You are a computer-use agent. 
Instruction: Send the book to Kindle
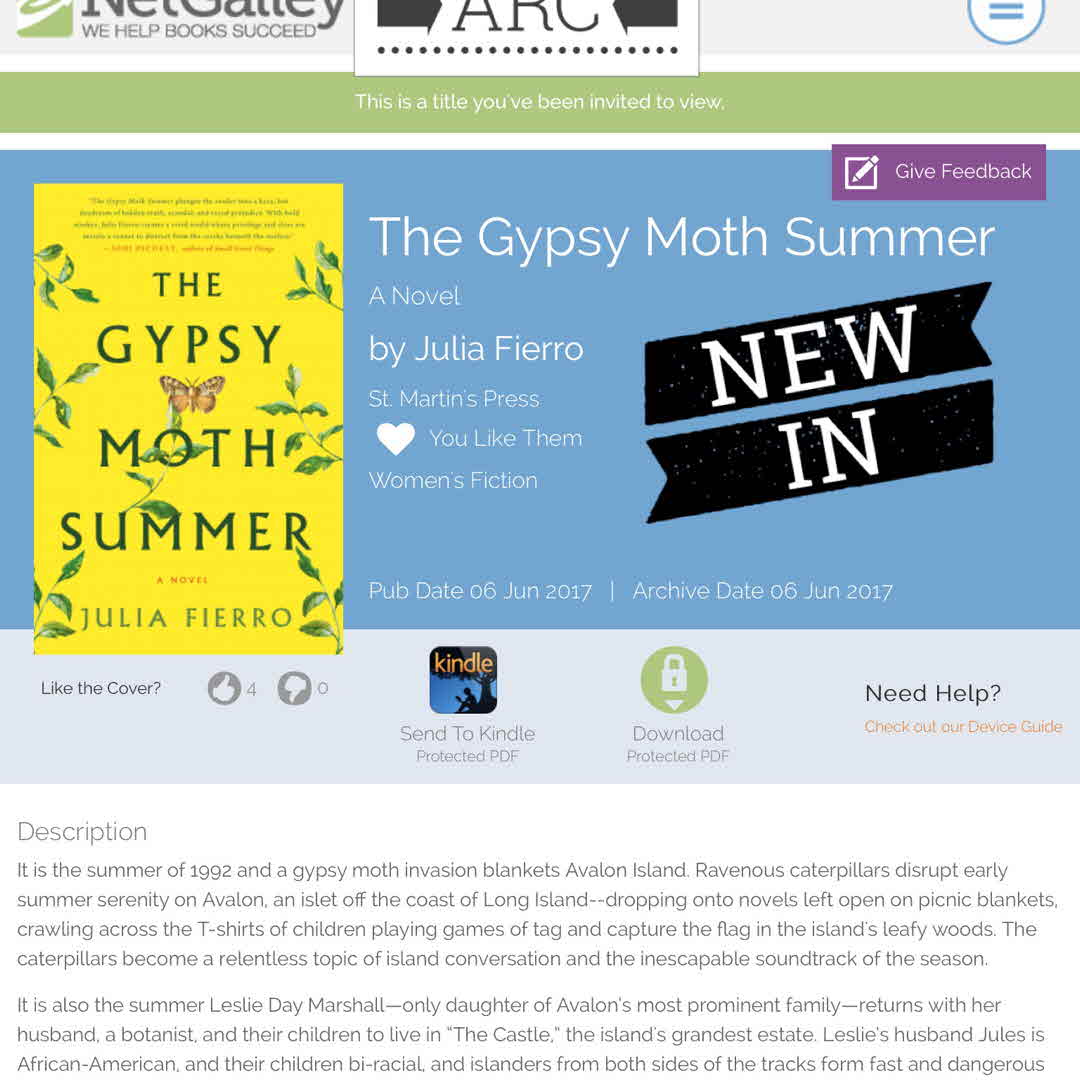463,681
